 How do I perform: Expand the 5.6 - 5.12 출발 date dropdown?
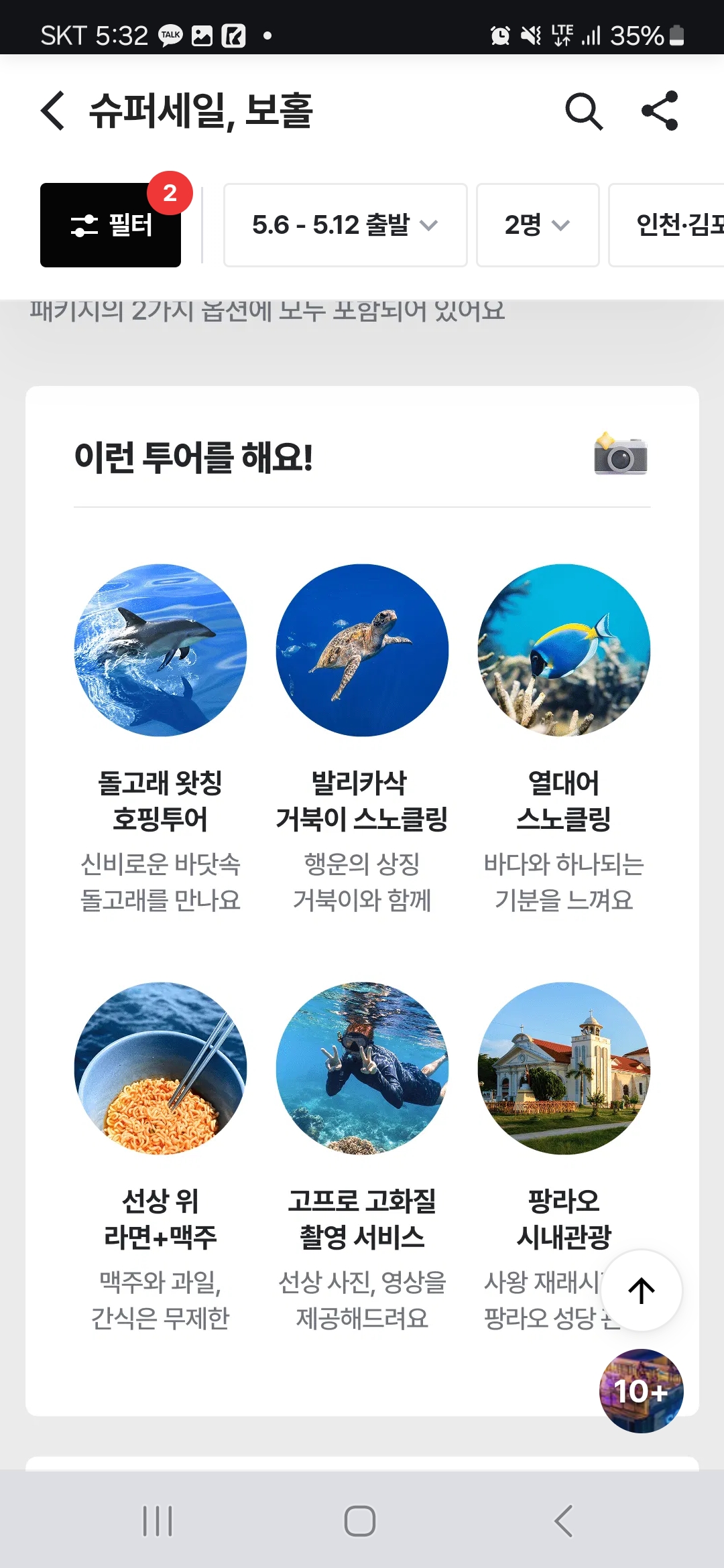pyautogui.click(x=345, y=225)
